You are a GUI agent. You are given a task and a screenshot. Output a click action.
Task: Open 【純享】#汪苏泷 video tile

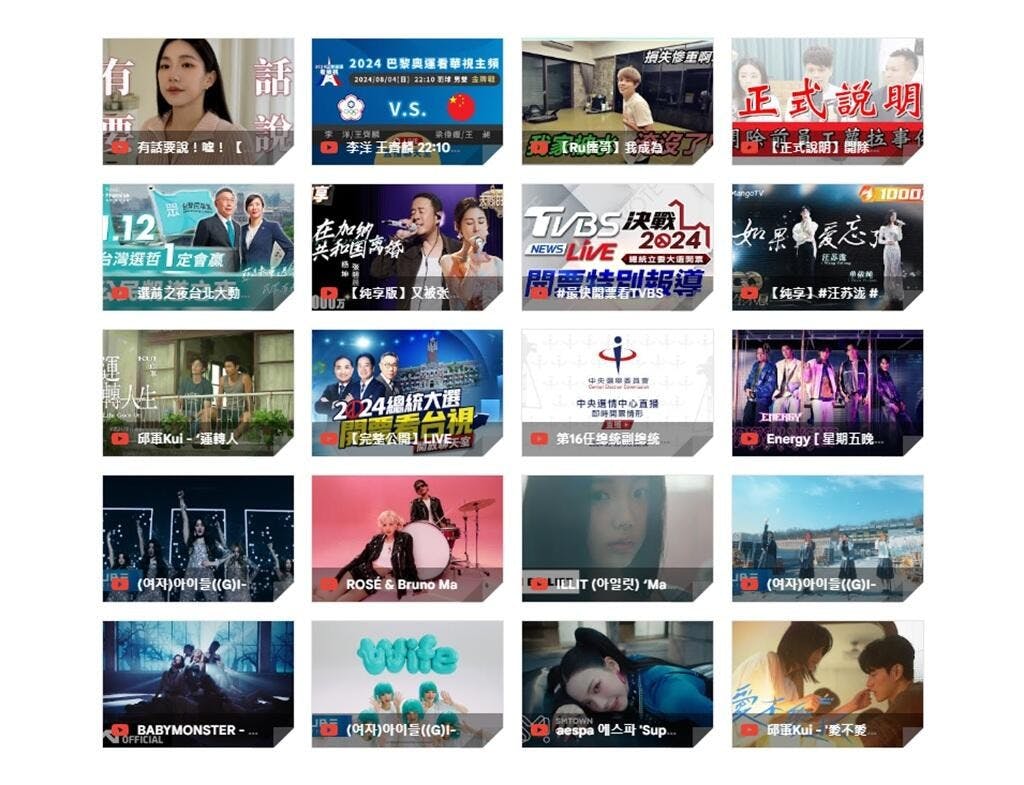[x=827, y=247]
